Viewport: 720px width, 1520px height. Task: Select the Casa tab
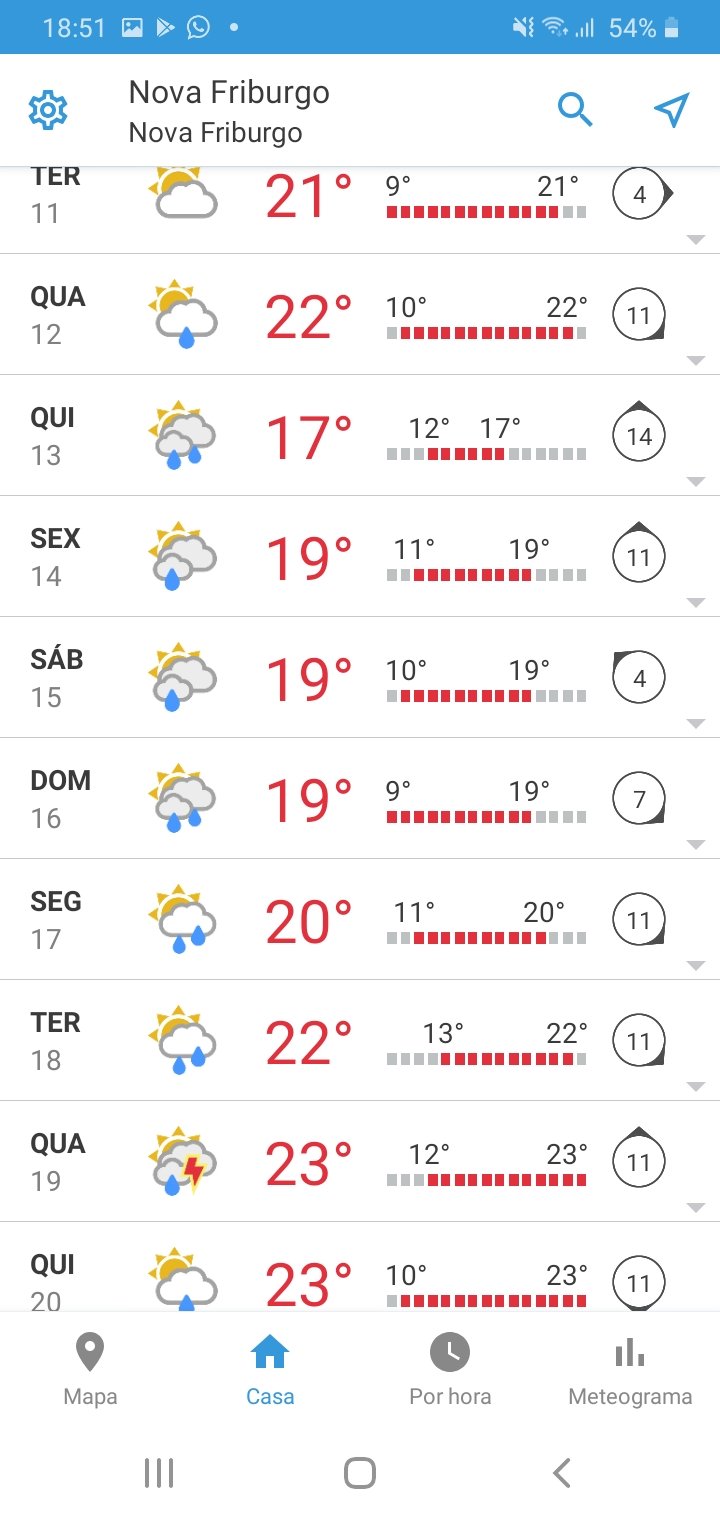270,1369
